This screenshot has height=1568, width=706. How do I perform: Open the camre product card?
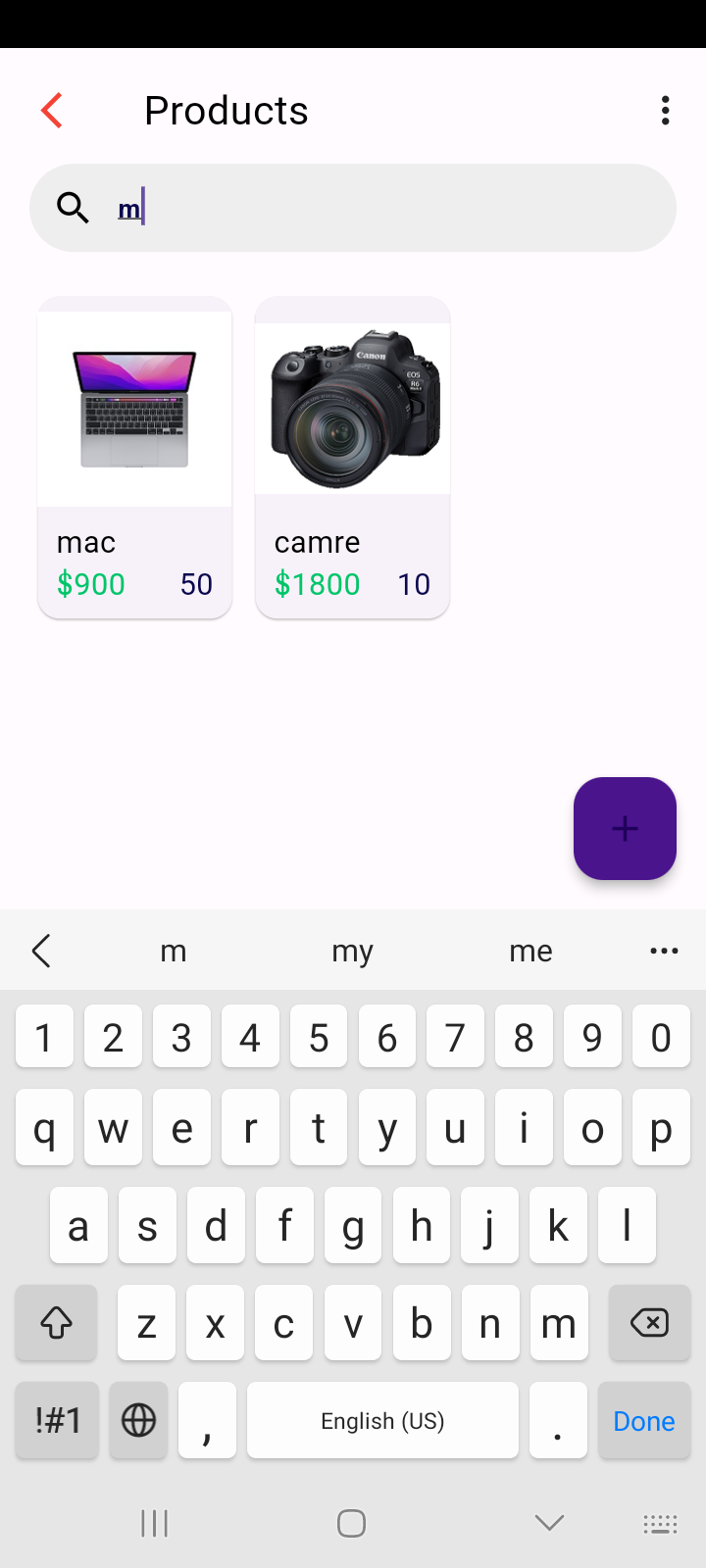point(353,458)
